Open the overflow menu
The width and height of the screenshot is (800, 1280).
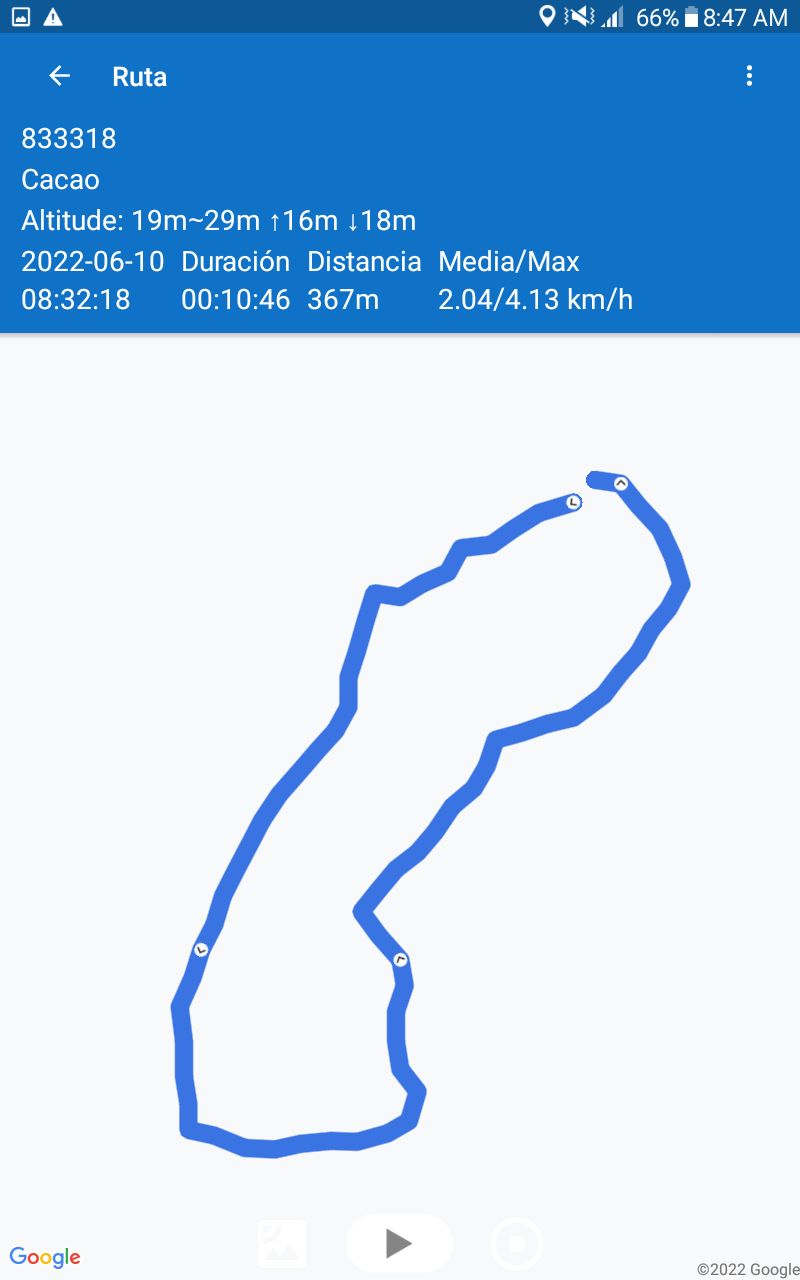(749, 76)
